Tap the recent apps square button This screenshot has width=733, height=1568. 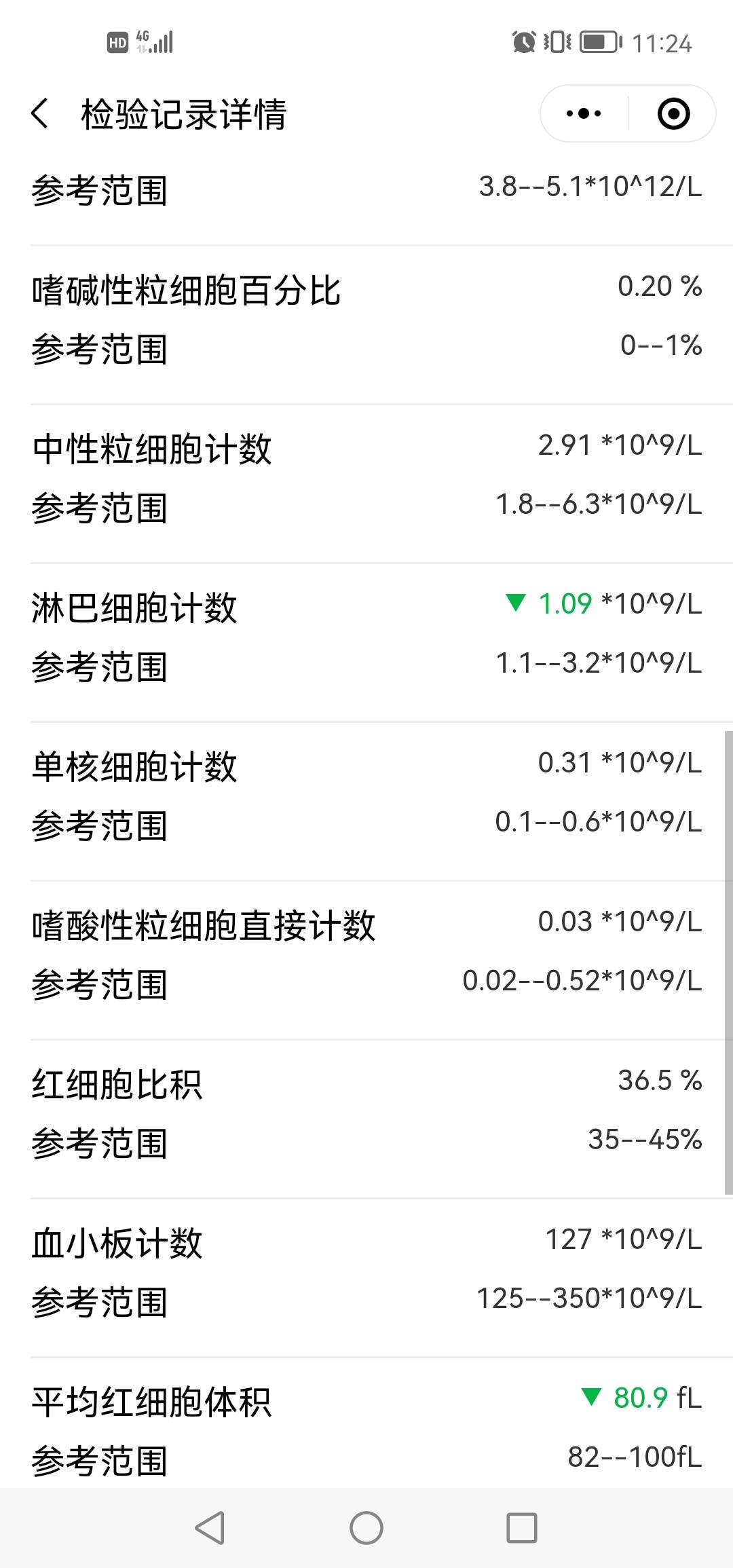click(x=521, y=1525)
